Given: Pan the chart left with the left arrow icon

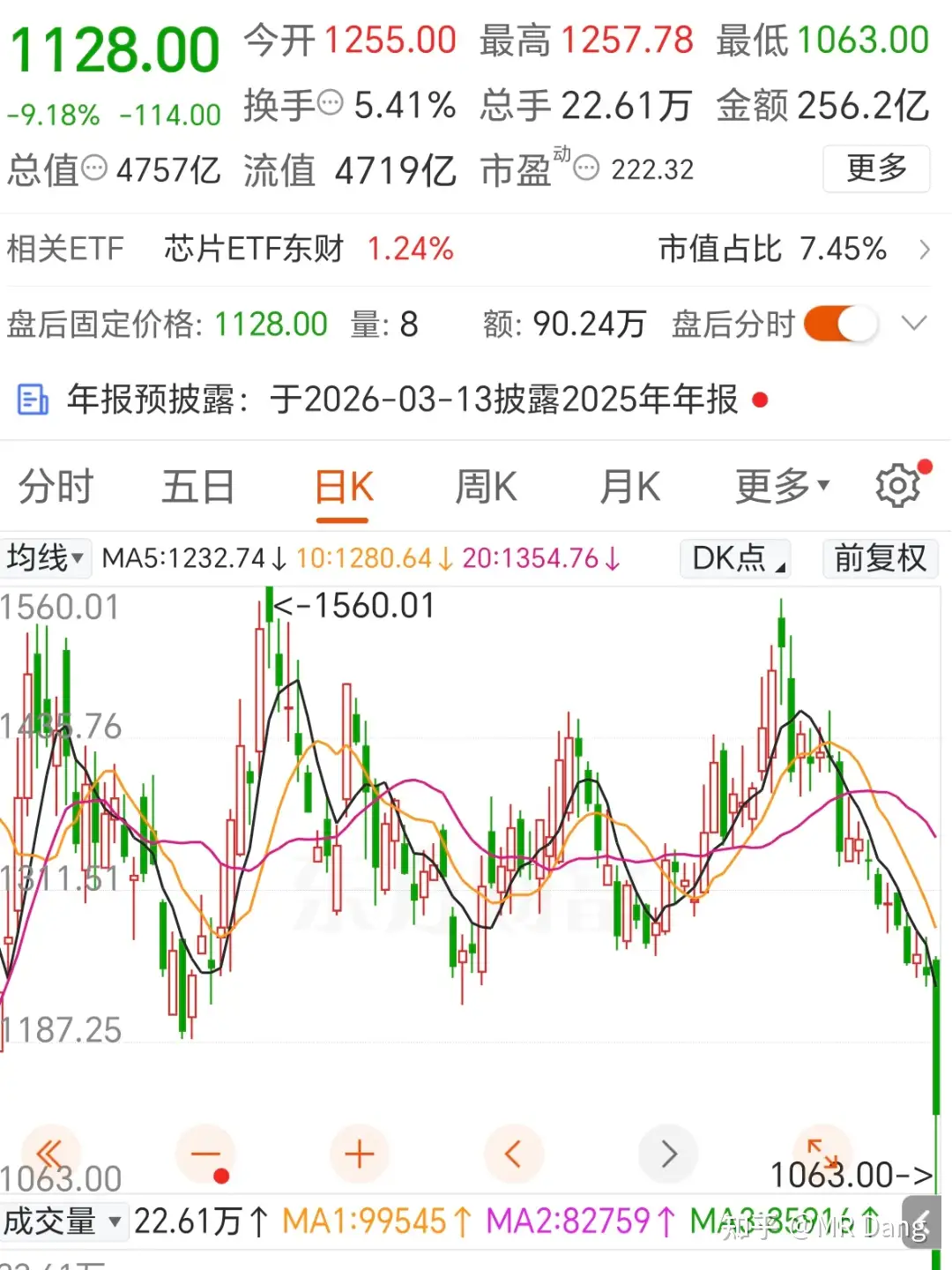Looking at the screenshot, I should [514, 1154].
